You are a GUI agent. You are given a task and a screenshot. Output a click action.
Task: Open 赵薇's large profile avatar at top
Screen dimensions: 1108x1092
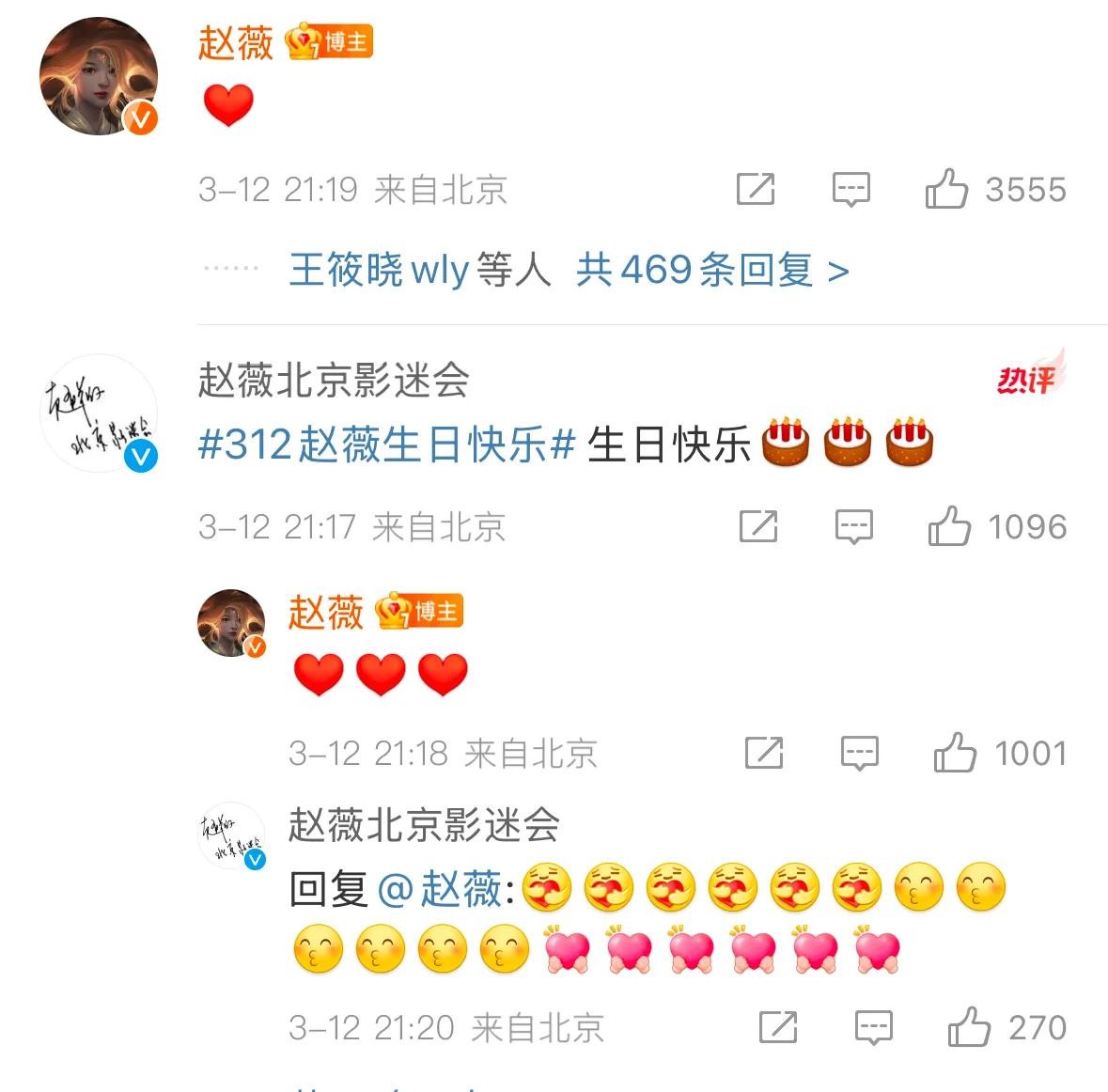tap(99, 76)
